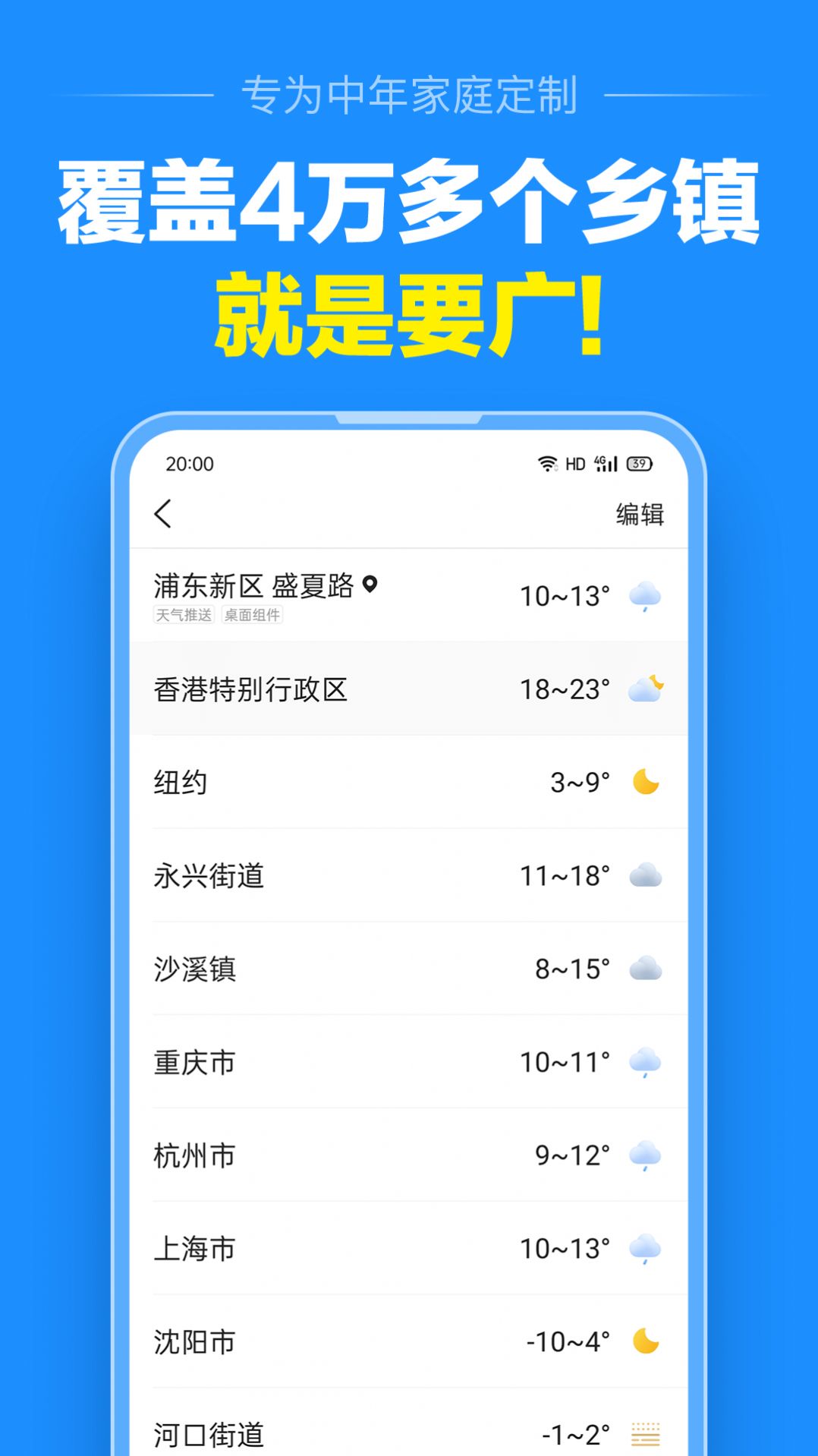Toggle the 天气推送 weather push tag
Viewport: 818px width, 1456px height.
(184, 615)
